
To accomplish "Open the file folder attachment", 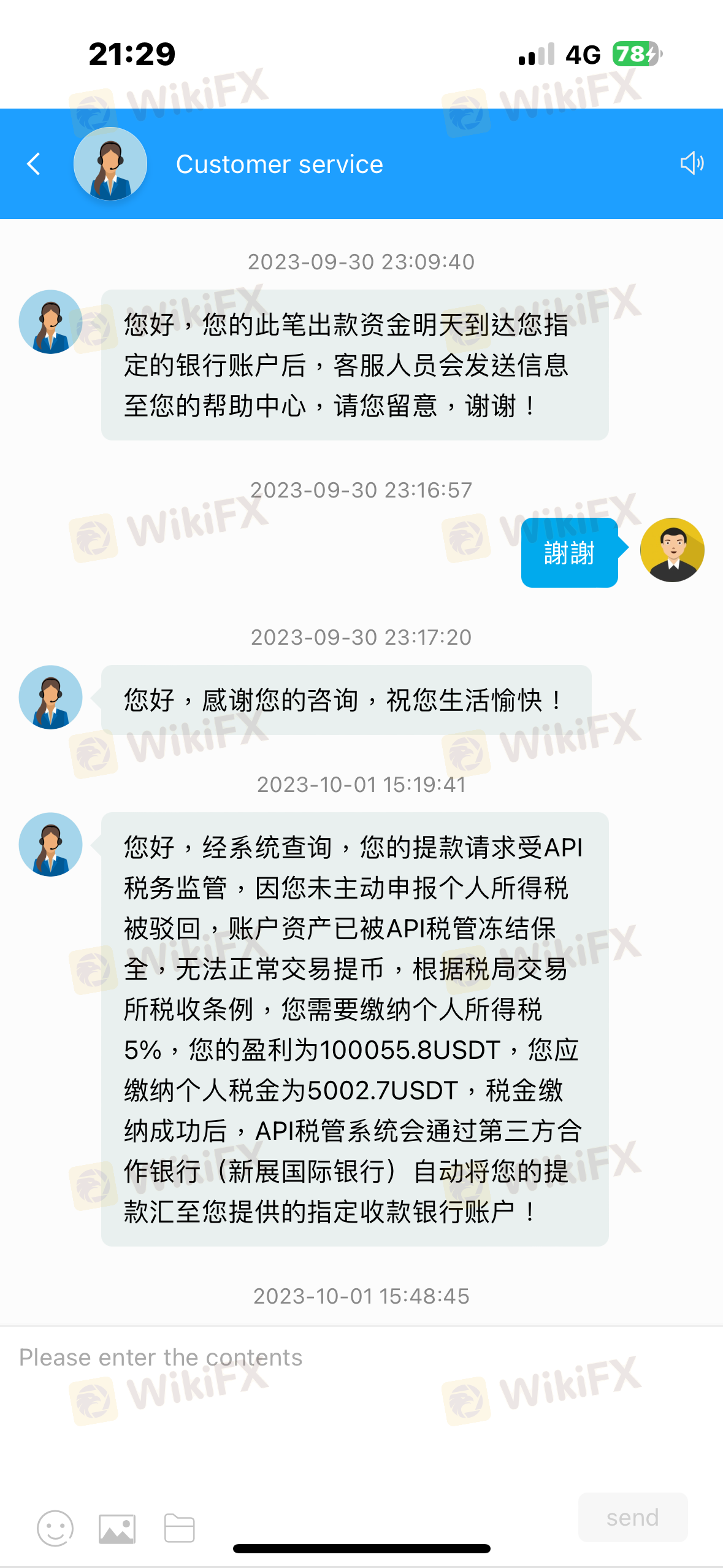I will 180,1528.
